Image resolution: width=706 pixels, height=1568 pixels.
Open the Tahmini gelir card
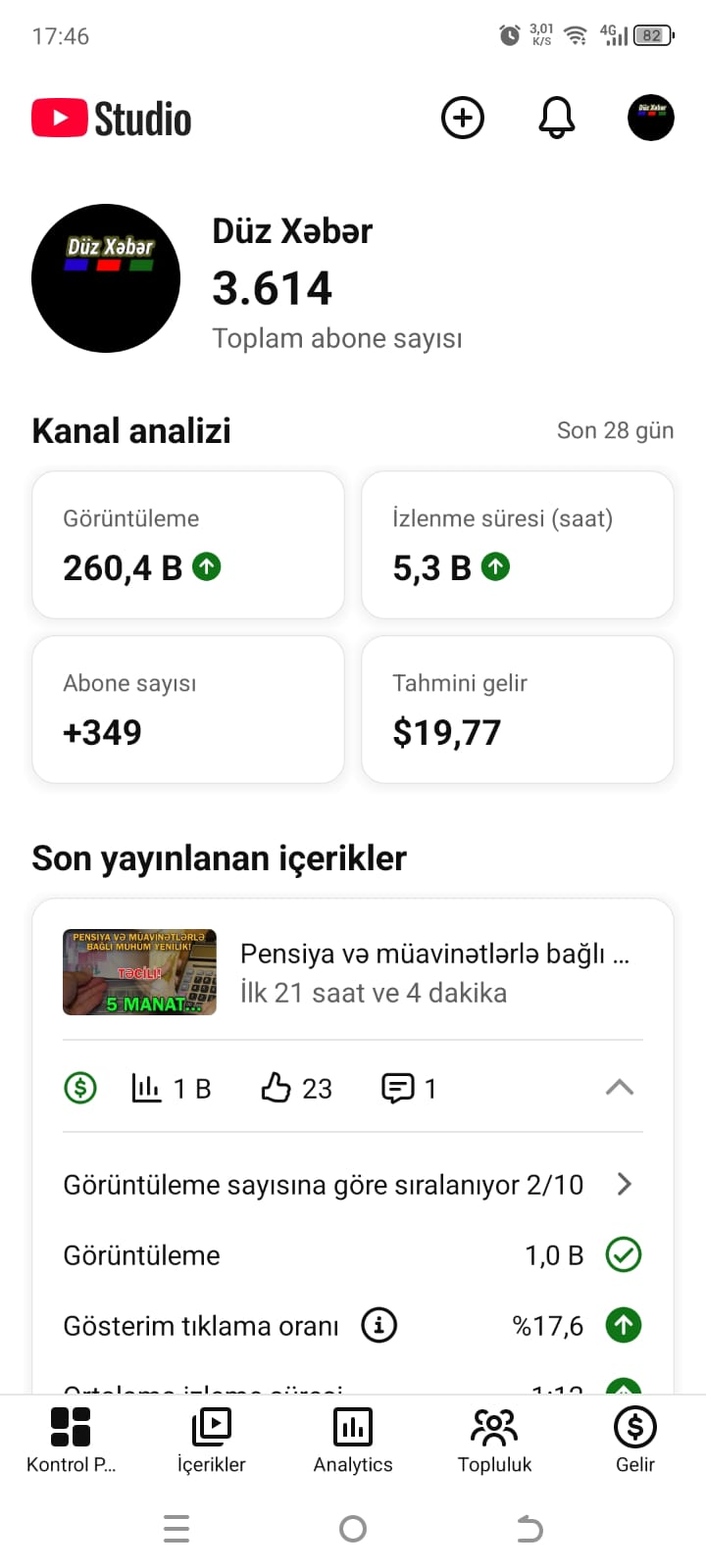coord(518,710)
